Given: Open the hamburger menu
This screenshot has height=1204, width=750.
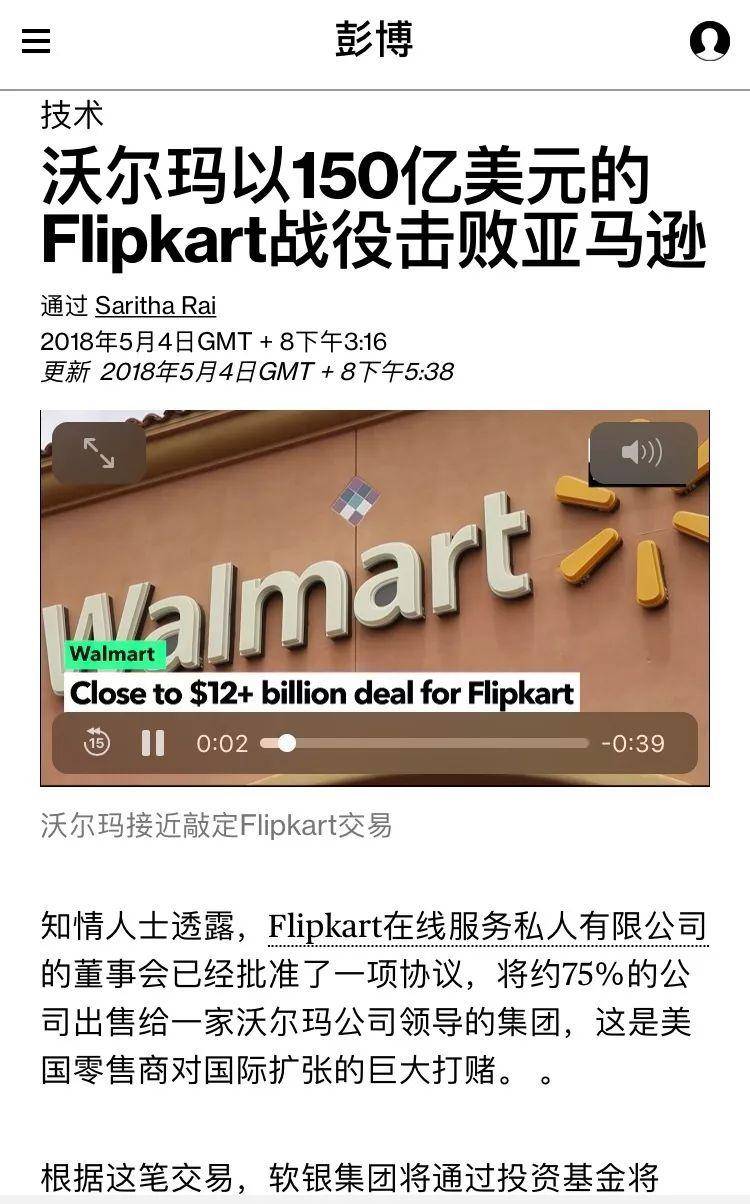Looking at the screenshot, I should coord(36,41).
